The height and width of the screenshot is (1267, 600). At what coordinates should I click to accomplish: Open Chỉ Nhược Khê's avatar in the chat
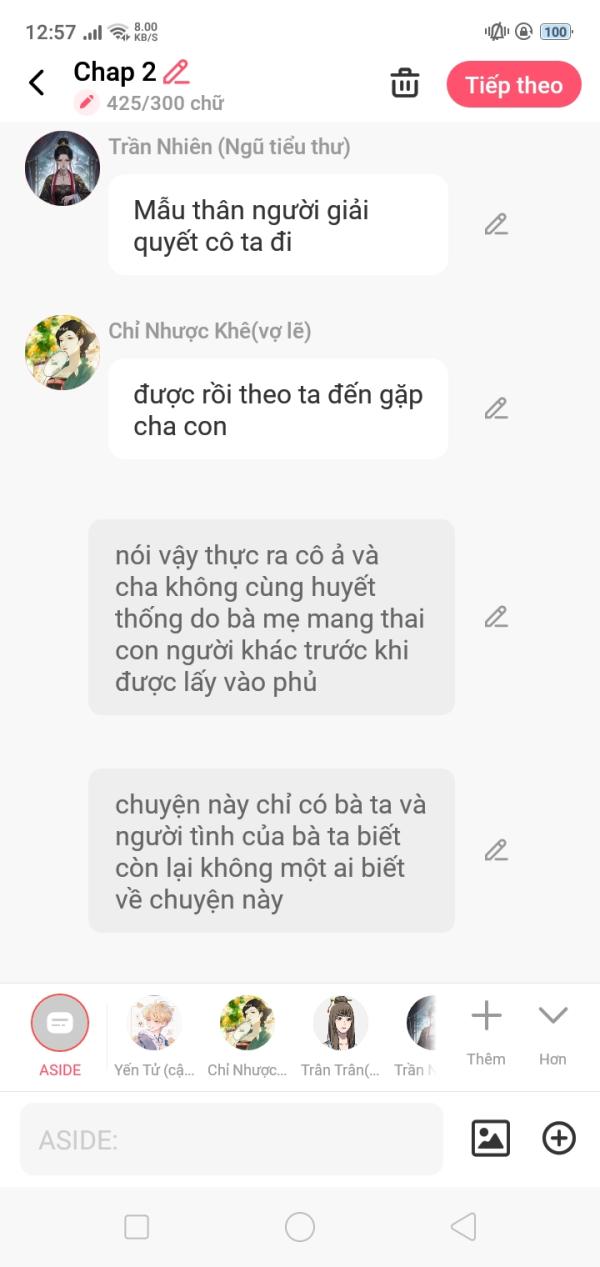click(x=62, y=353)
